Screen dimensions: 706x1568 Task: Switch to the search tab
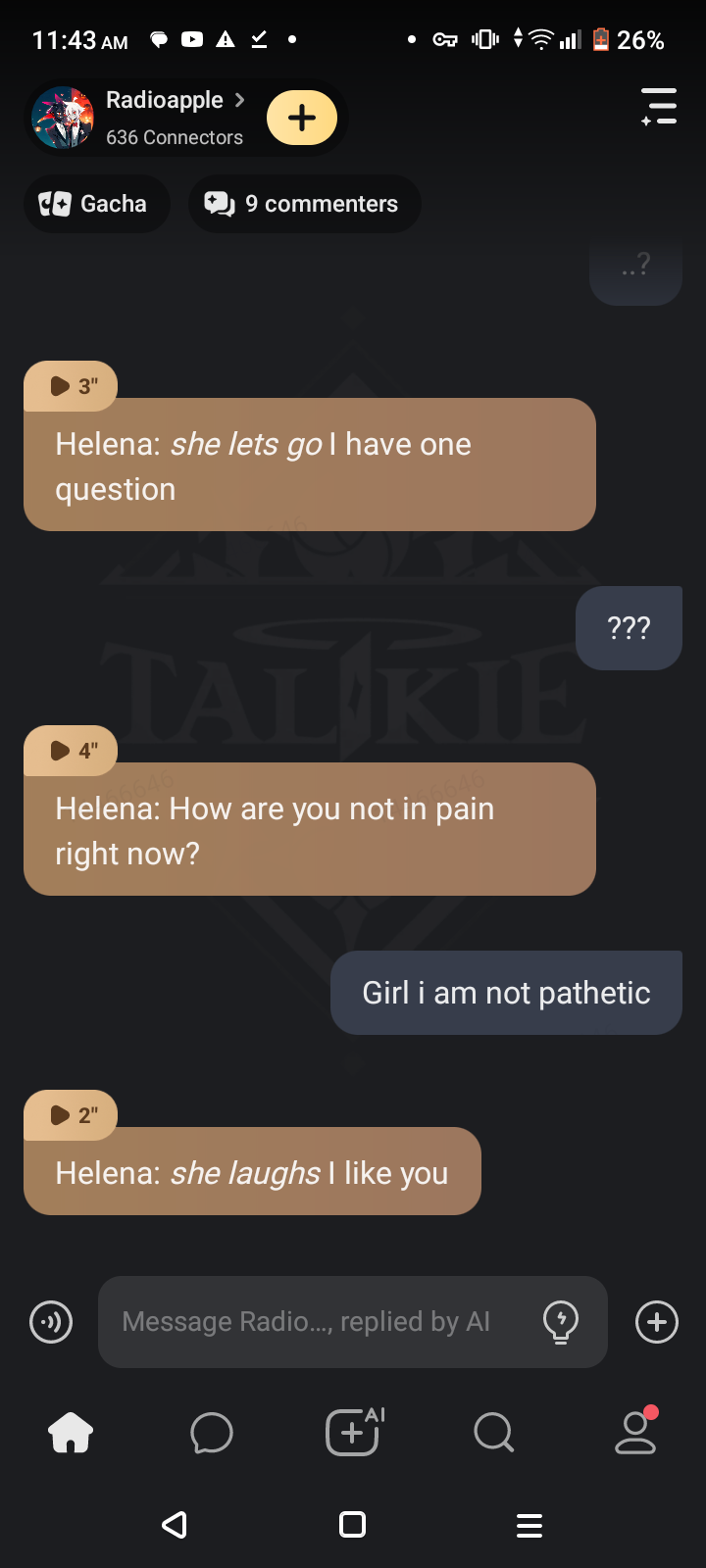(x=493, y=1434)
